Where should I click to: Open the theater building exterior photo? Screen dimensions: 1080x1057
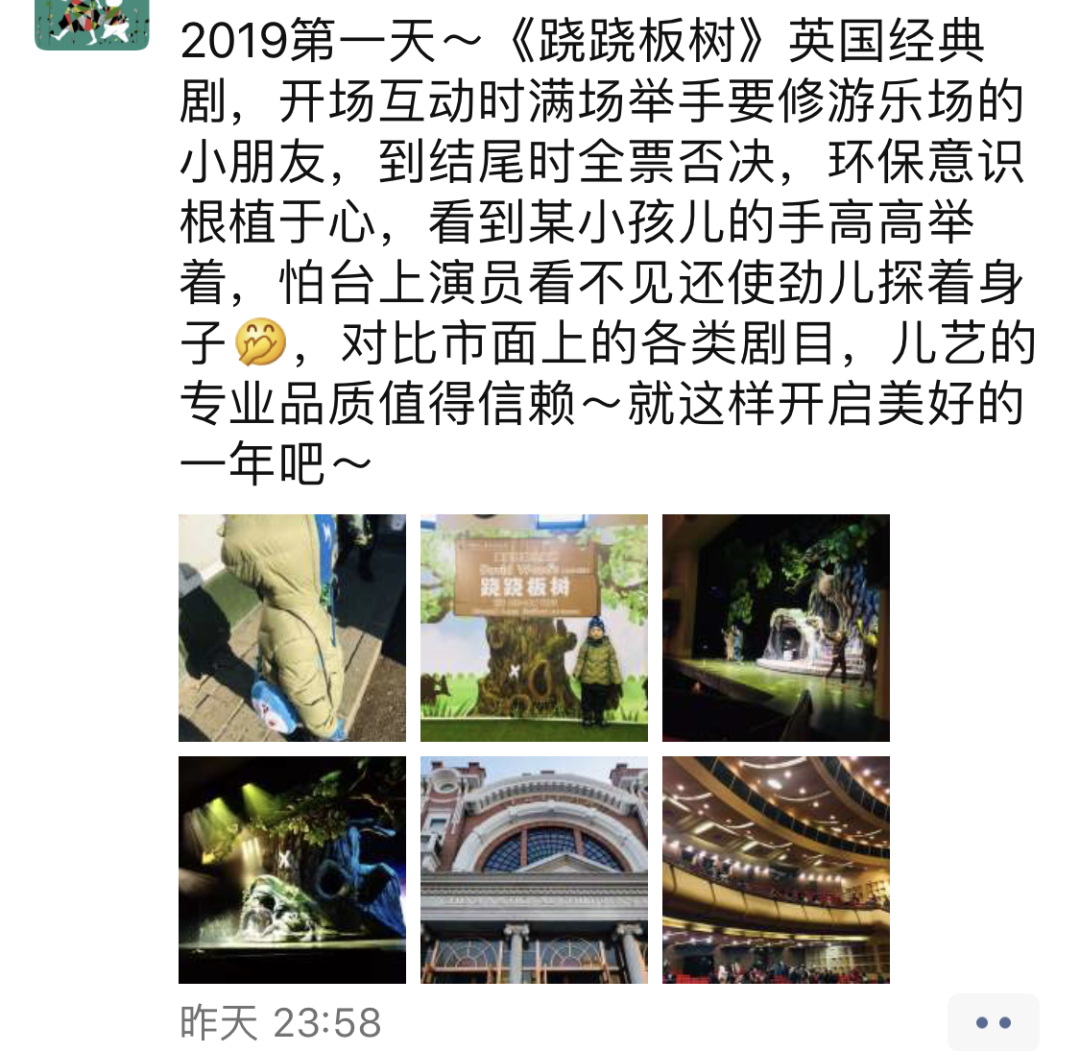(x=533, y=869)
